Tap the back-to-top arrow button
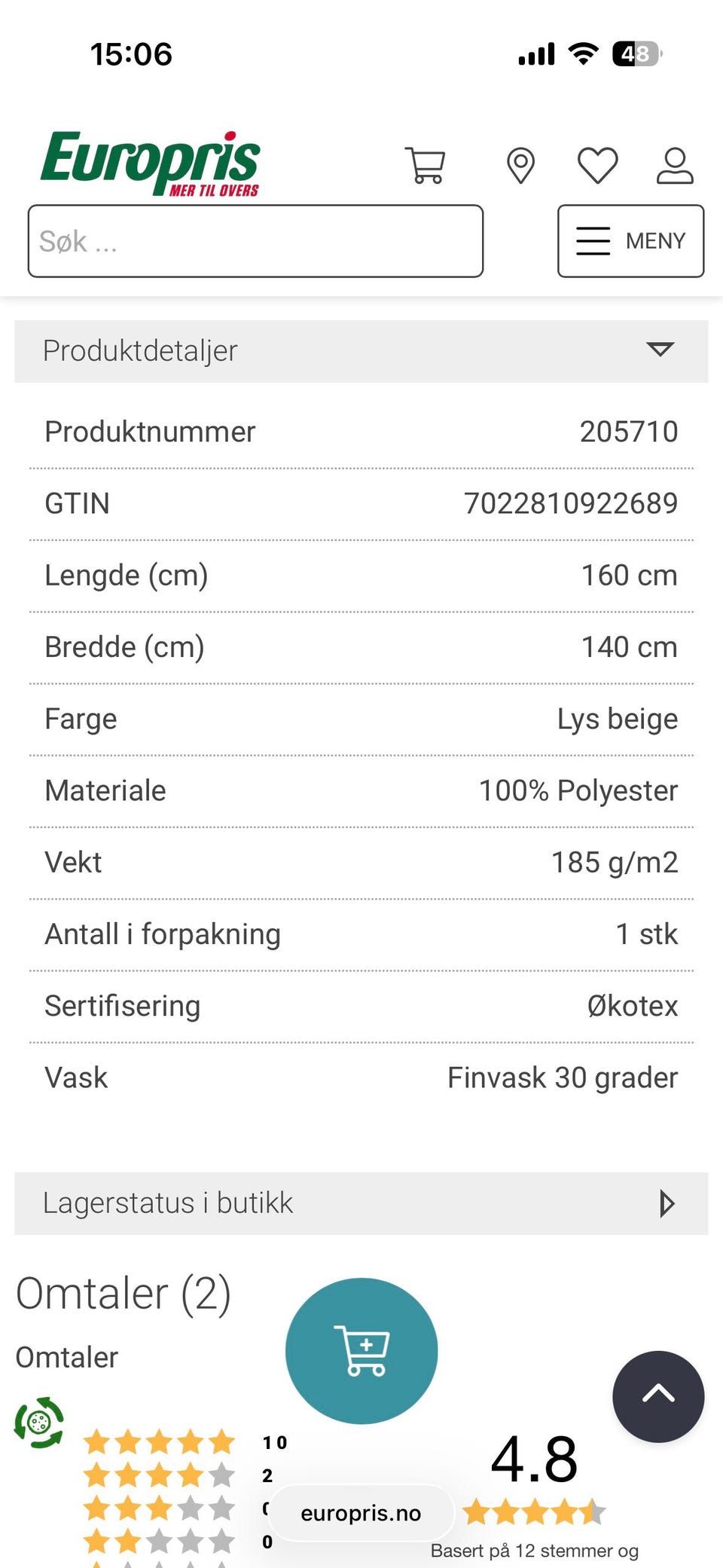Viewport: 723px width, 1568px height. [658, 1396]
